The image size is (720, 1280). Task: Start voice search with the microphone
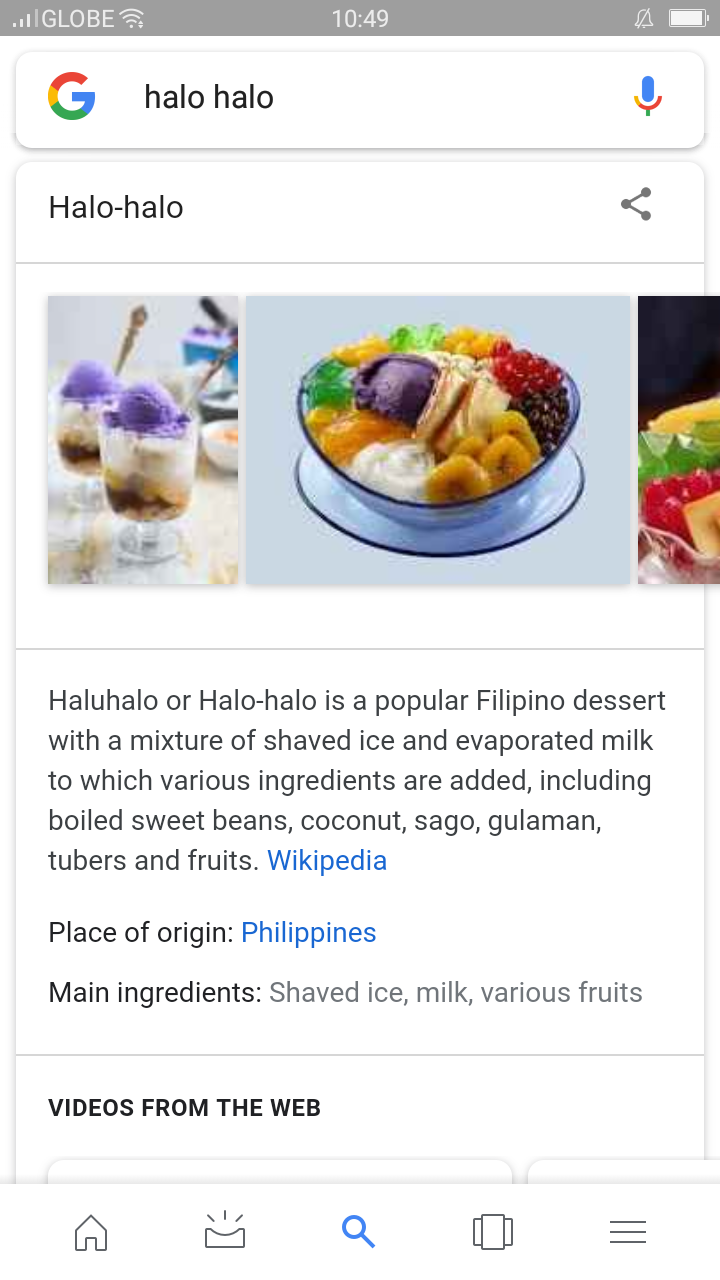pos(647,96)
